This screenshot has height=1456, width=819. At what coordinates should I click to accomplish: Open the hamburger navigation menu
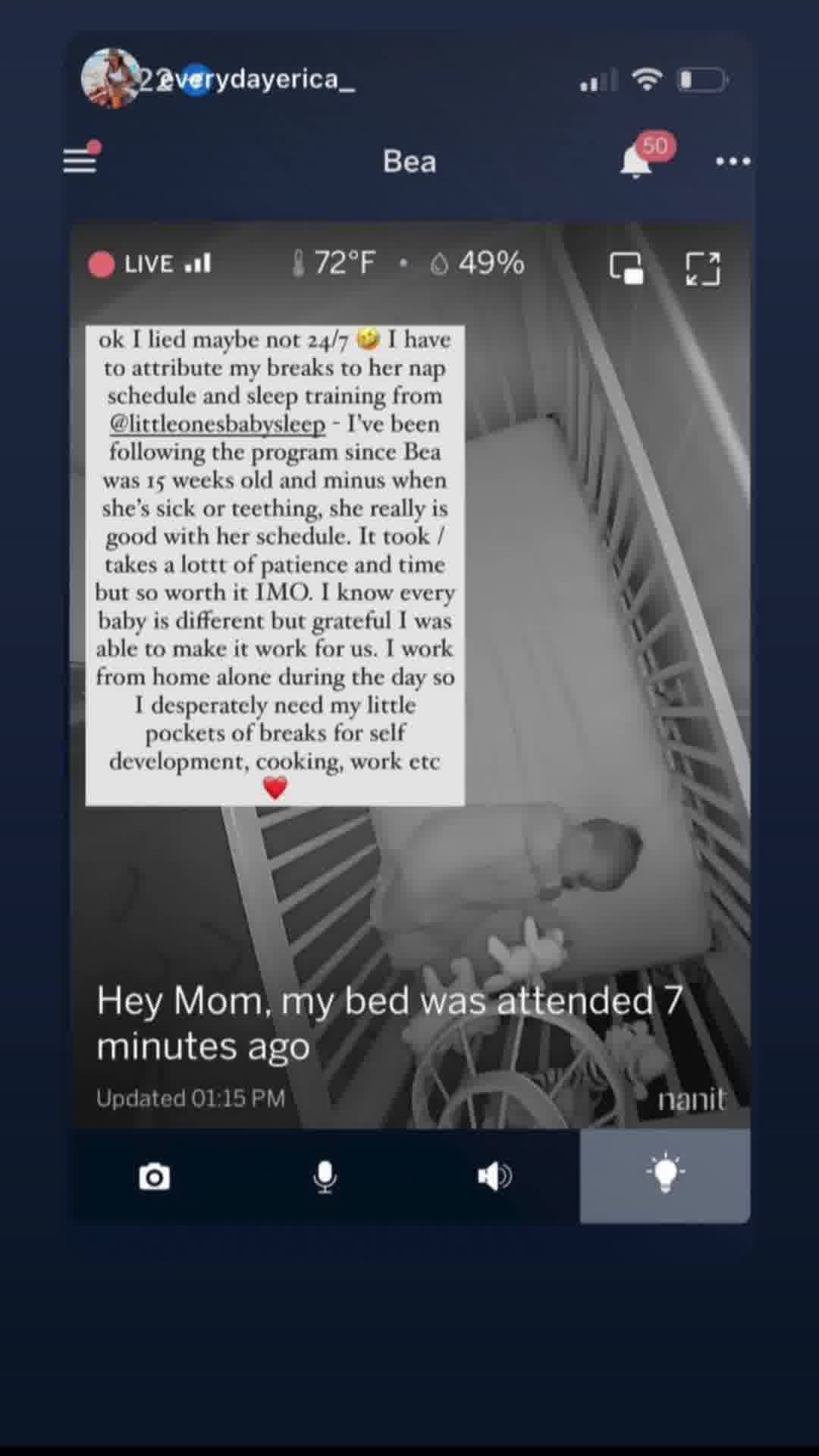coord(80,162)
